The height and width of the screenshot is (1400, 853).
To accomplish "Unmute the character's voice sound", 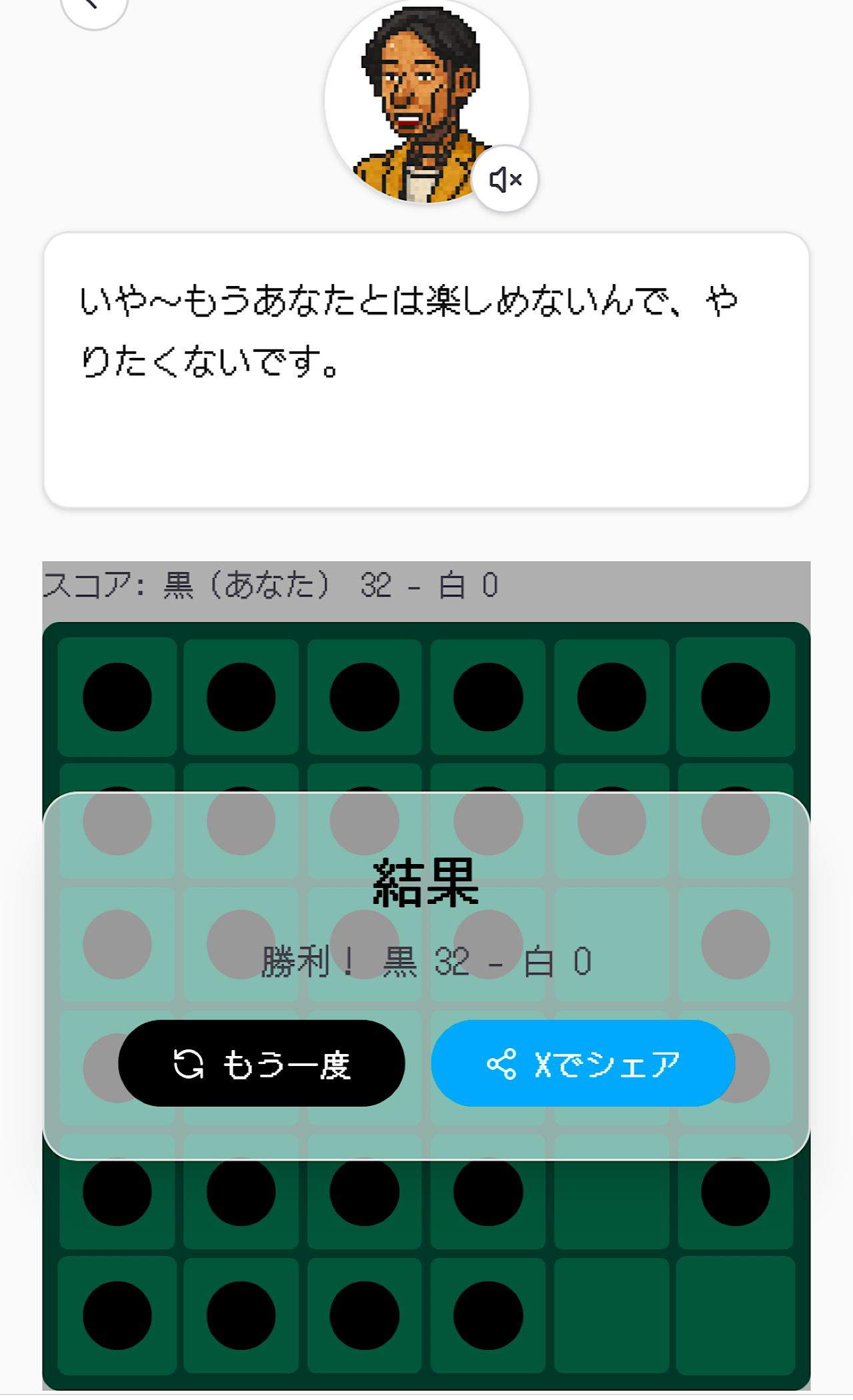I will (505, 179).
